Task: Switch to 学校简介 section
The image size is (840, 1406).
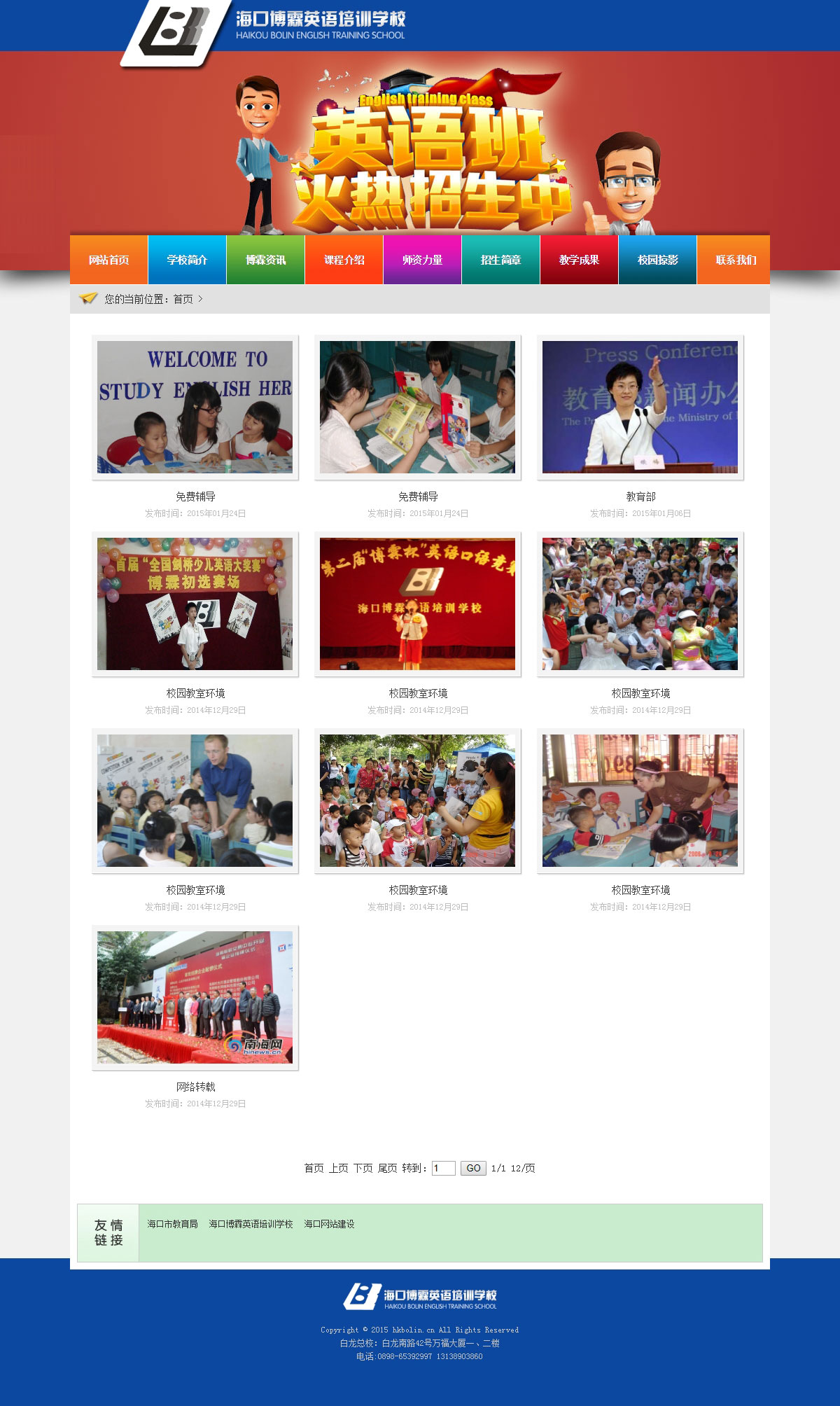Action: point(187,260)
